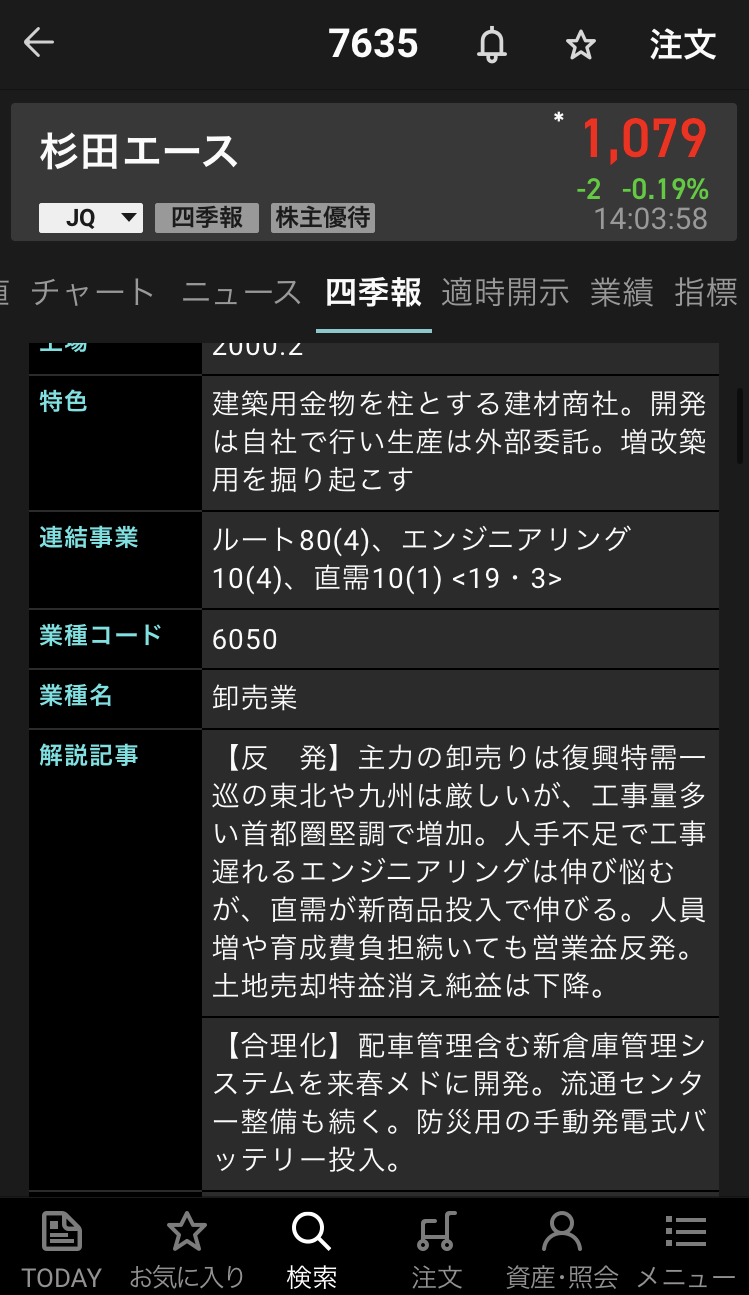Open 検索 in bottom navigation
749x1295 pixels.
(311, 1248)
